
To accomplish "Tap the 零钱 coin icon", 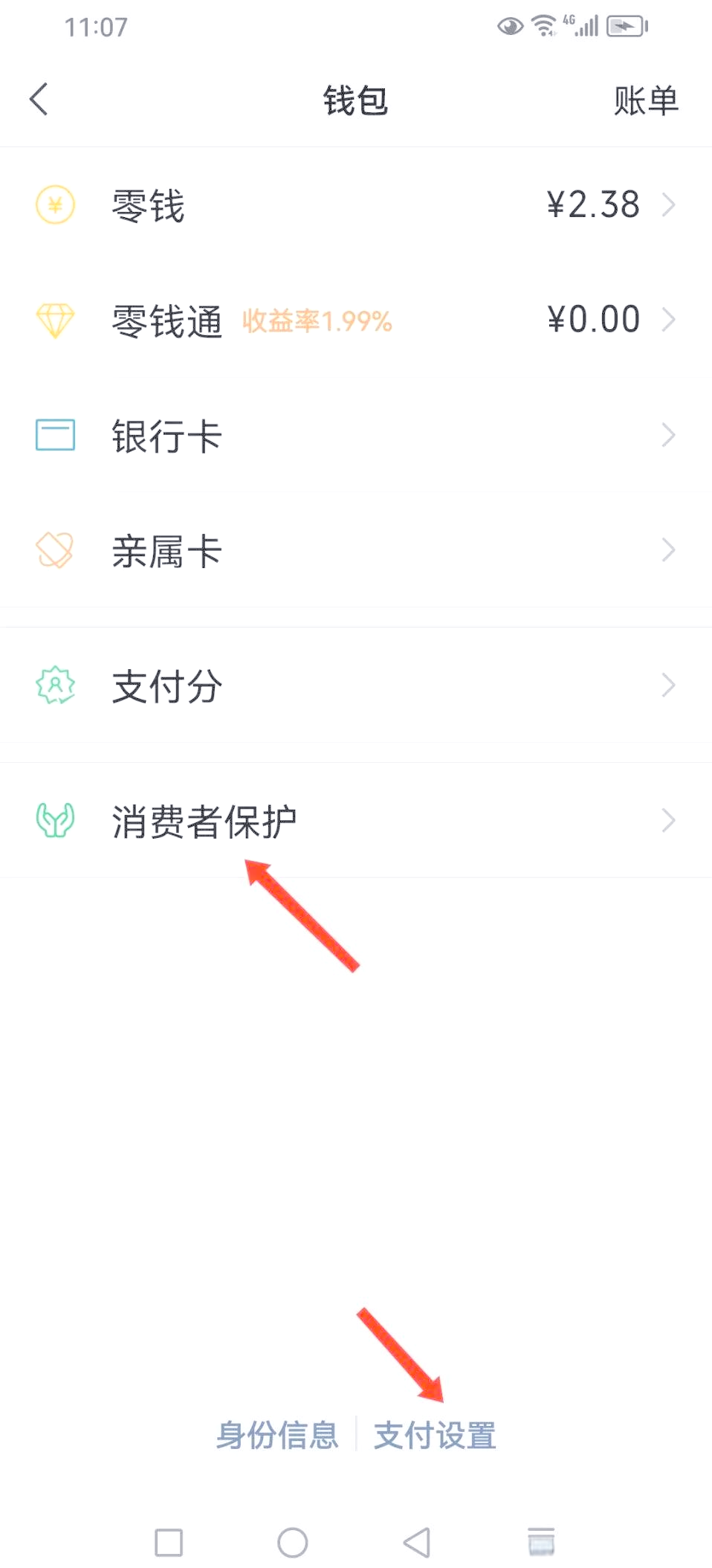I will tap(54, 206).
